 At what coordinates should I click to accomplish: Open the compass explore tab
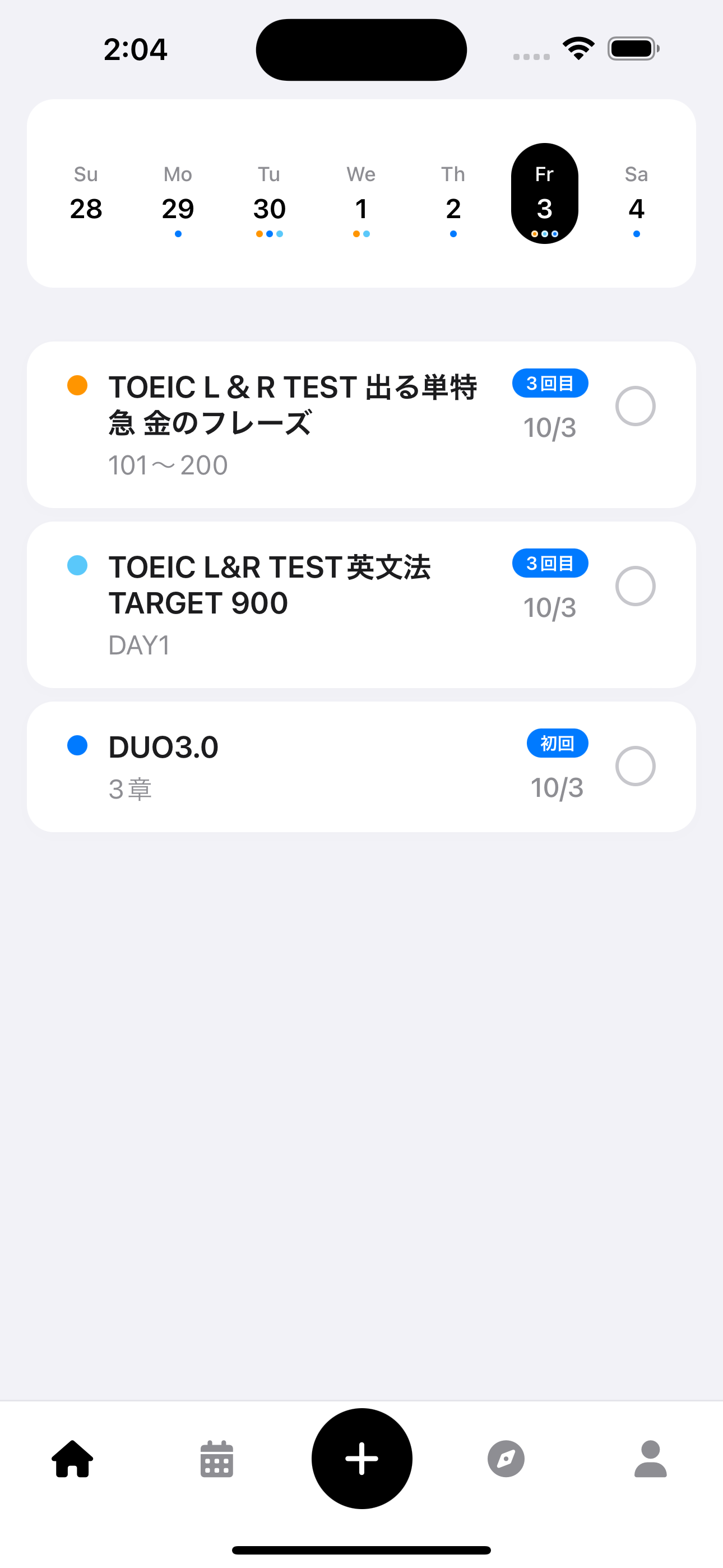tap(506, 1459)
